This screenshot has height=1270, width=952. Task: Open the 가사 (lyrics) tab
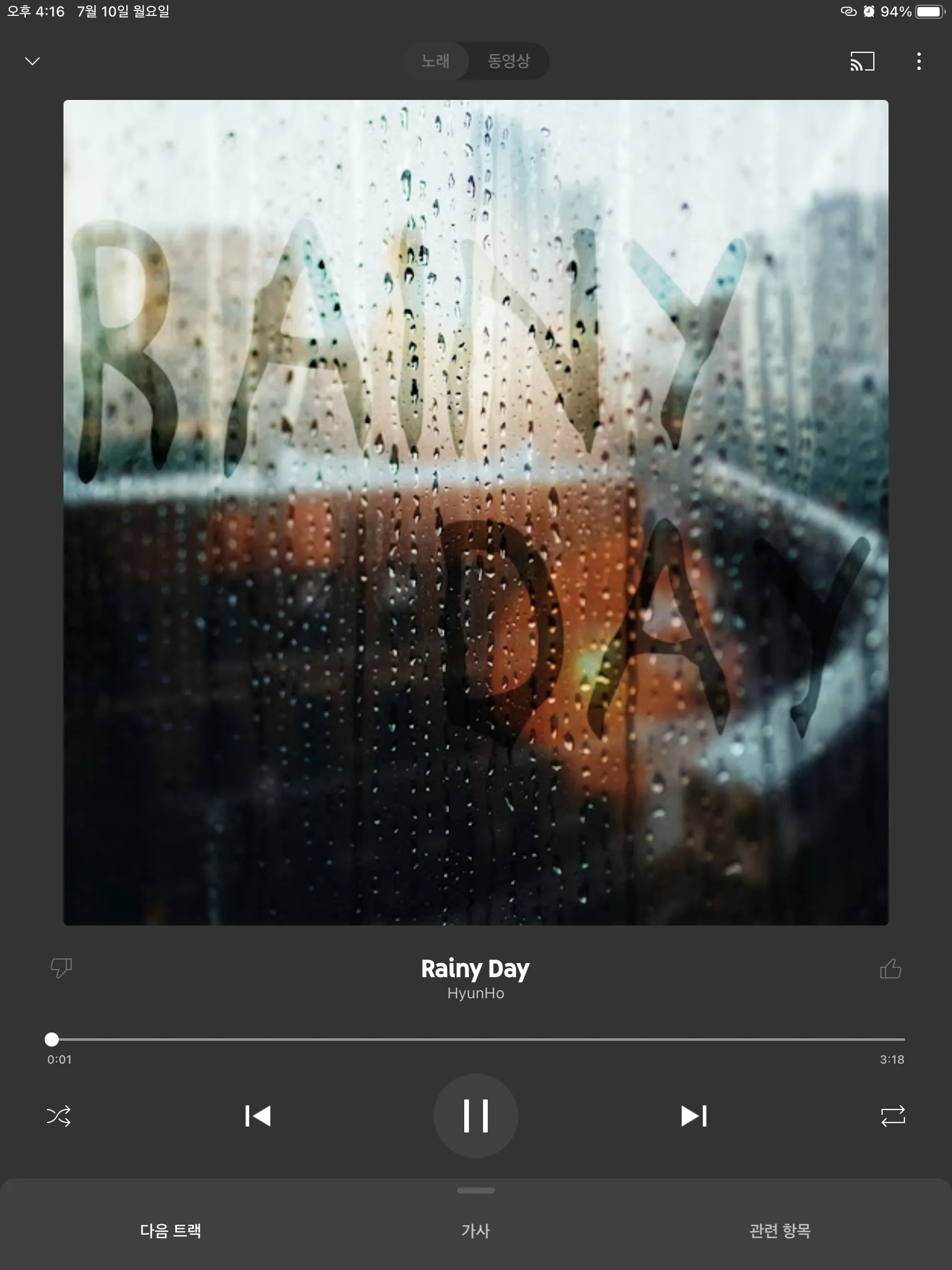click(x=475, y=1231)
